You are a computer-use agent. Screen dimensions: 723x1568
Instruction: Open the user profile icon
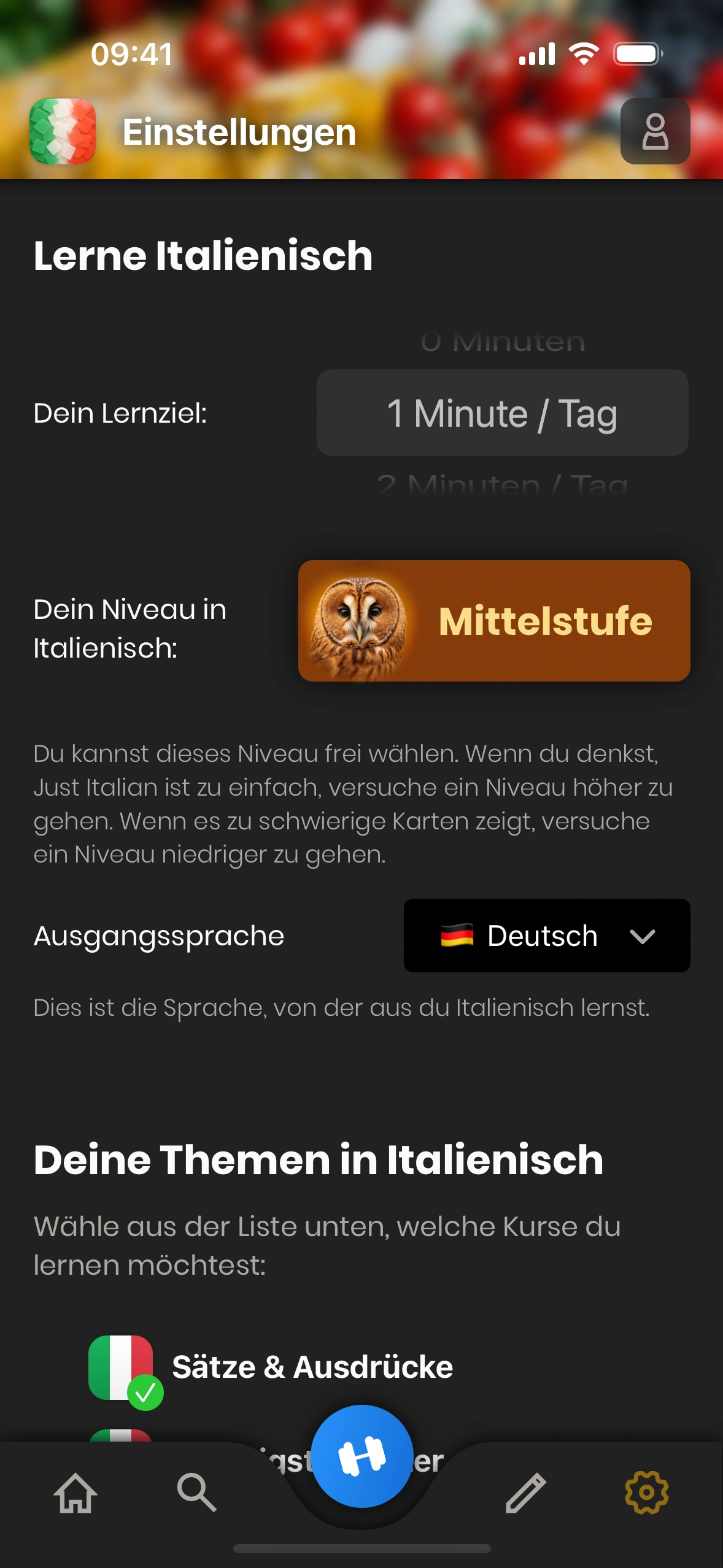[x=655, y=131]
